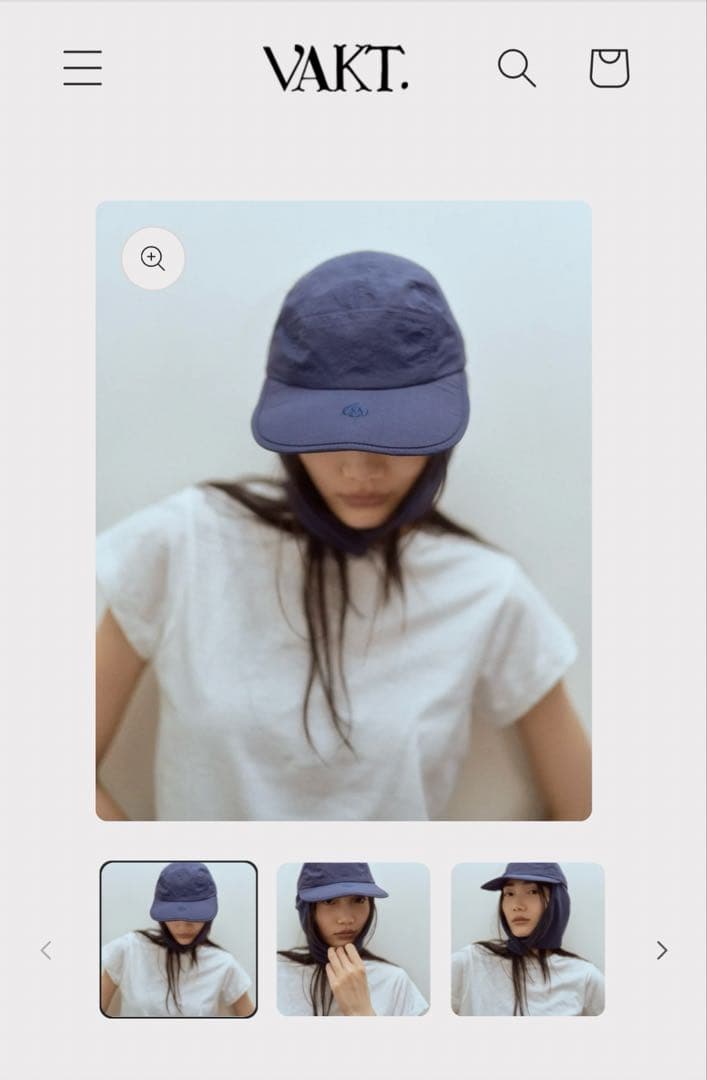This screenshot has width=707, height=1080.
Task: Show next gallery thumbnails
Action: click(661, 950)
